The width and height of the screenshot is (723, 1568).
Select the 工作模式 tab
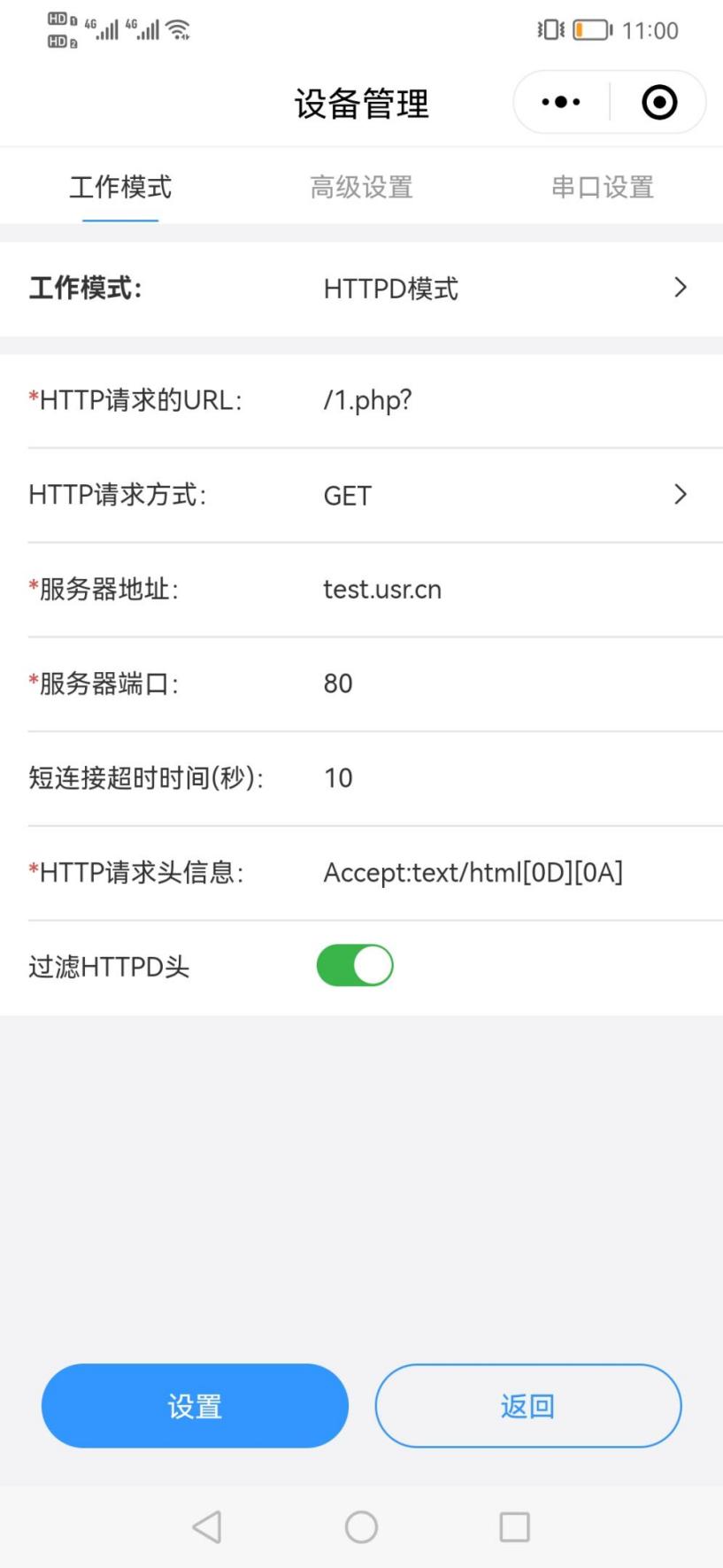[x=120, y=188]
